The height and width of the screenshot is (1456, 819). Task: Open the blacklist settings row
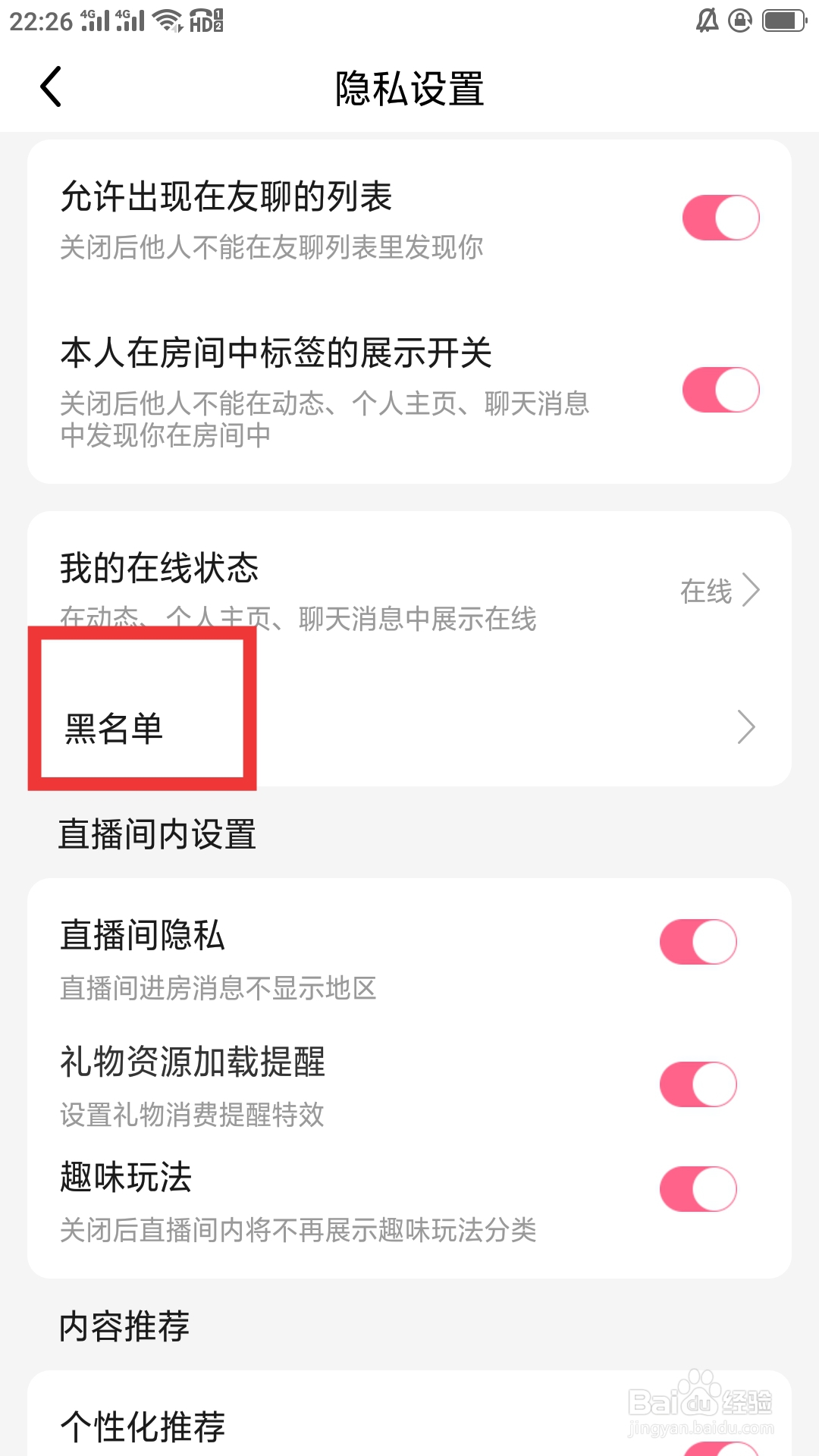[409, 726]
